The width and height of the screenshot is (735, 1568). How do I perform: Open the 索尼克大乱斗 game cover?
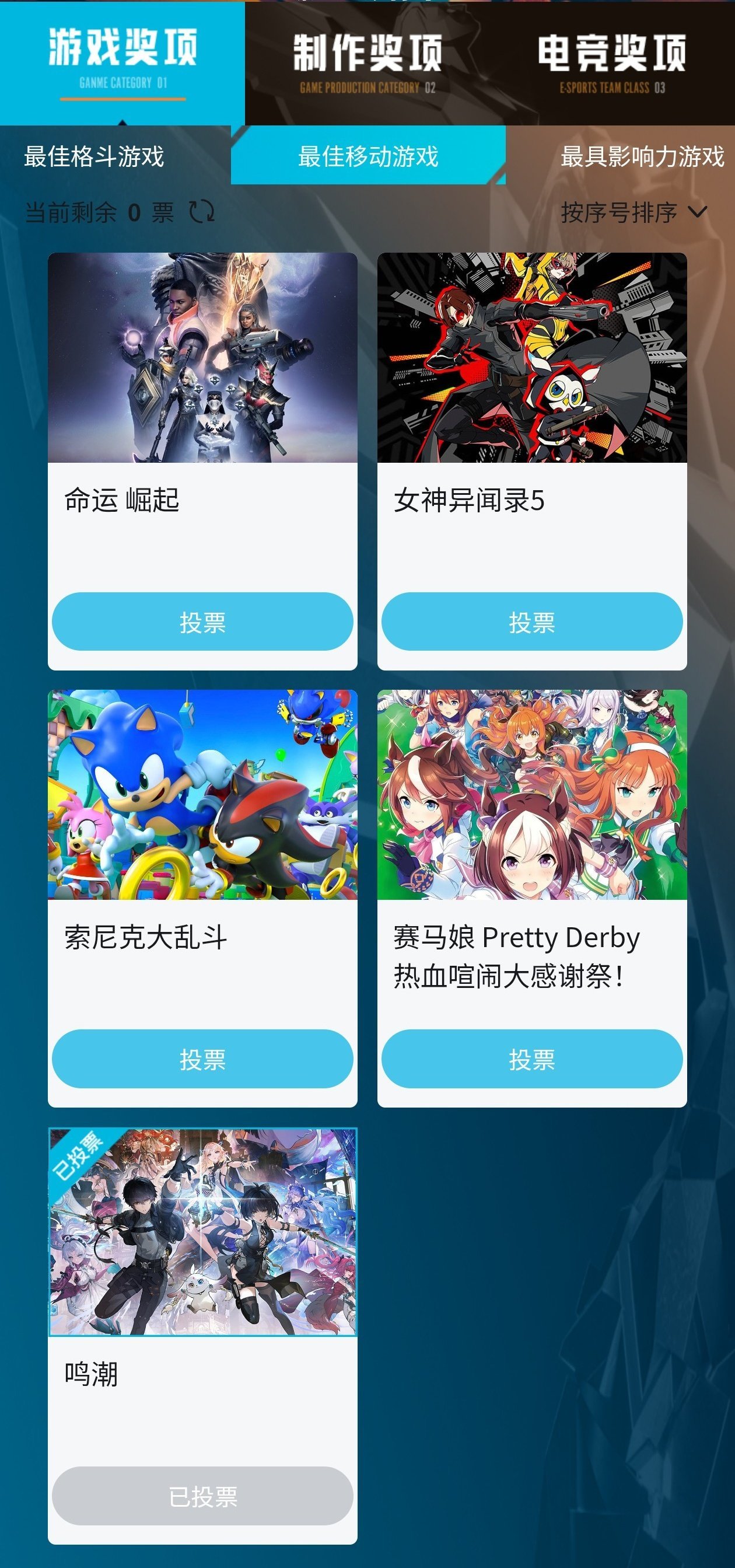202,794
